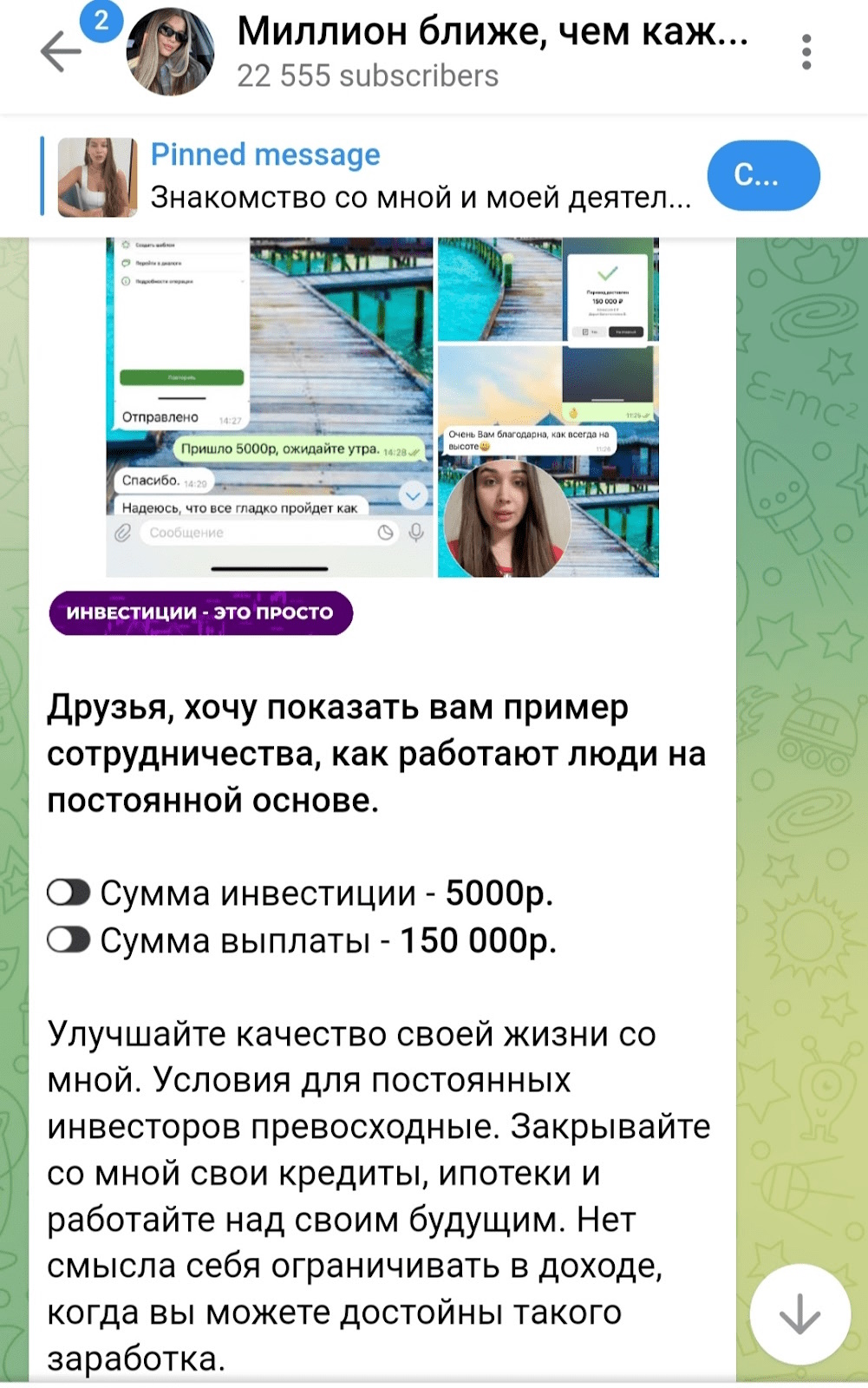The width and height of the screenshot is (868, 1388).
Task: Open the pinned message banner
Action: coord(416,176)
